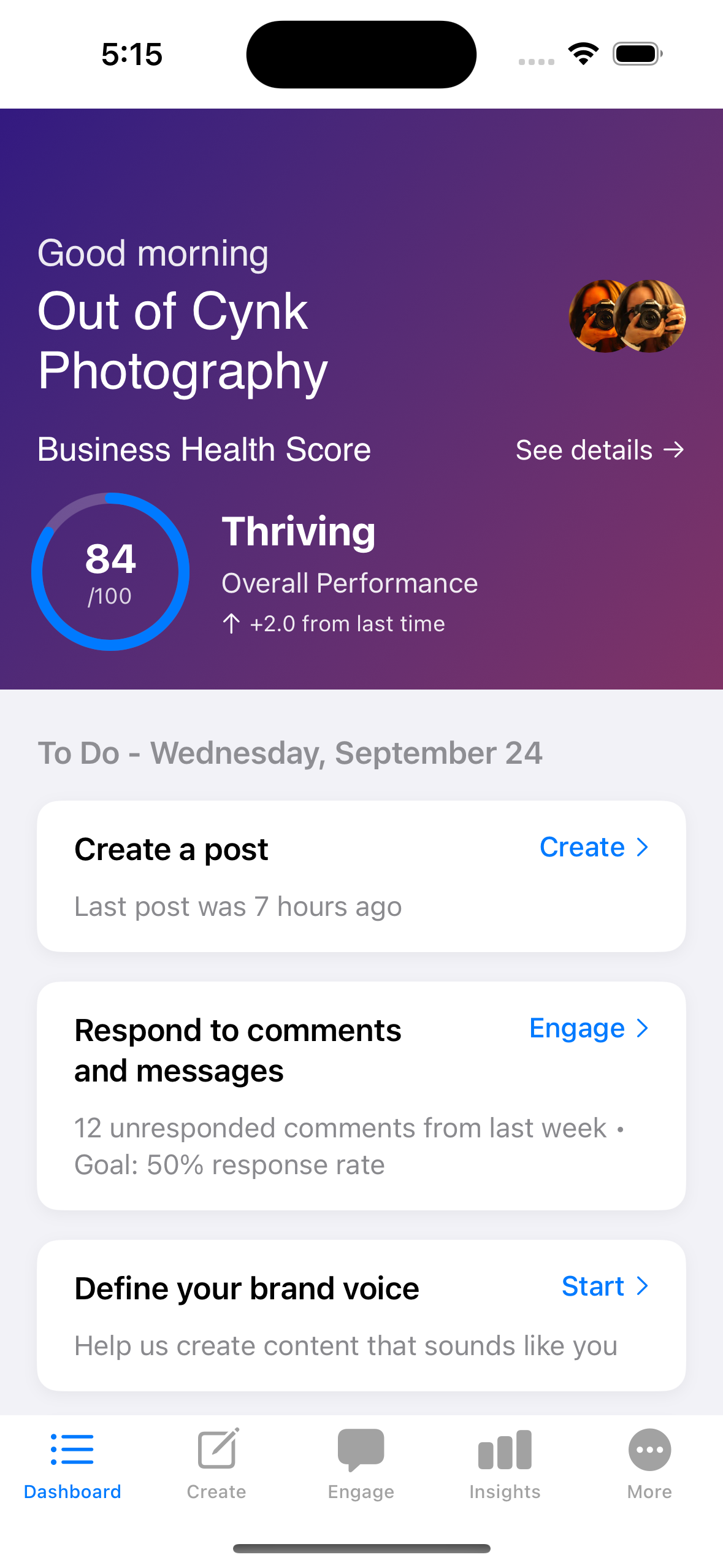
Task: Go to the Engage tab
Action: [361, 1464]
